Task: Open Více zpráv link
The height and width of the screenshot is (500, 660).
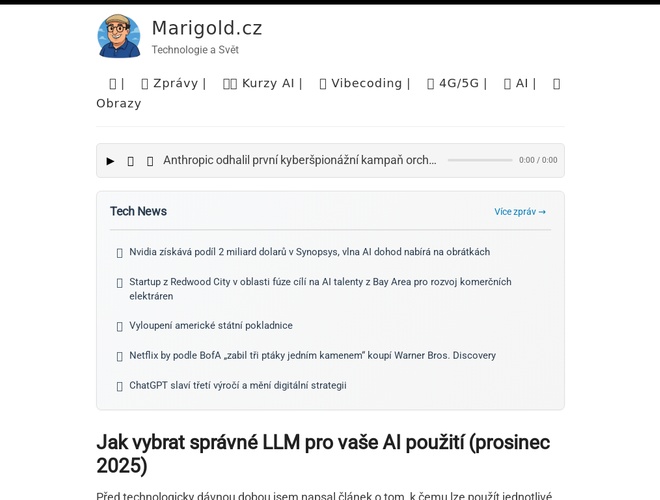Action: (x=520, y=212)
